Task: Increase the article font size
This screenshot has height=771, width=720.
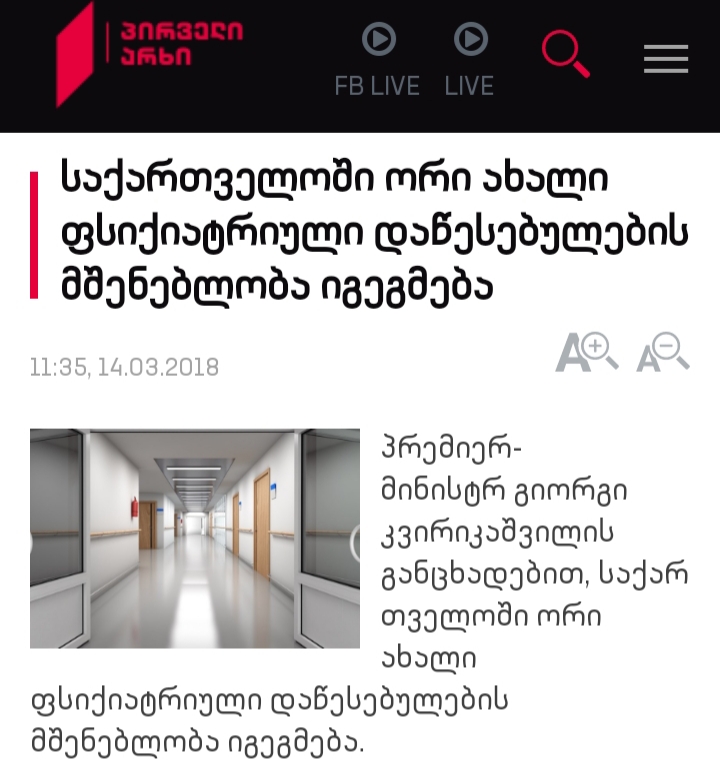Action: (x=586, y=353)
